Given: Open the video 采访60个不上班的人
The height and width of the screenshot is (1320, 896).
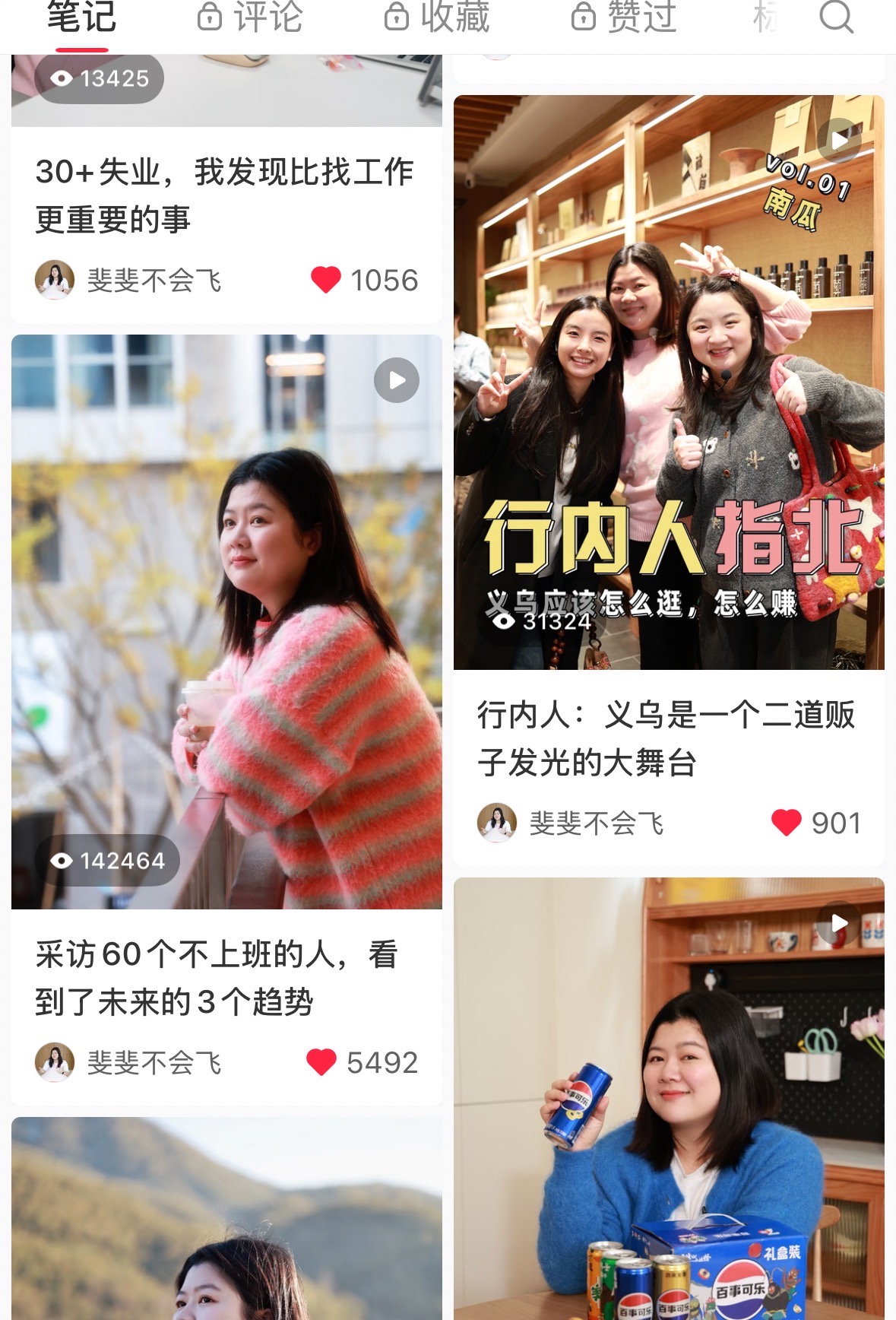Looking at the screenshot, I should (x=226, y=621).
